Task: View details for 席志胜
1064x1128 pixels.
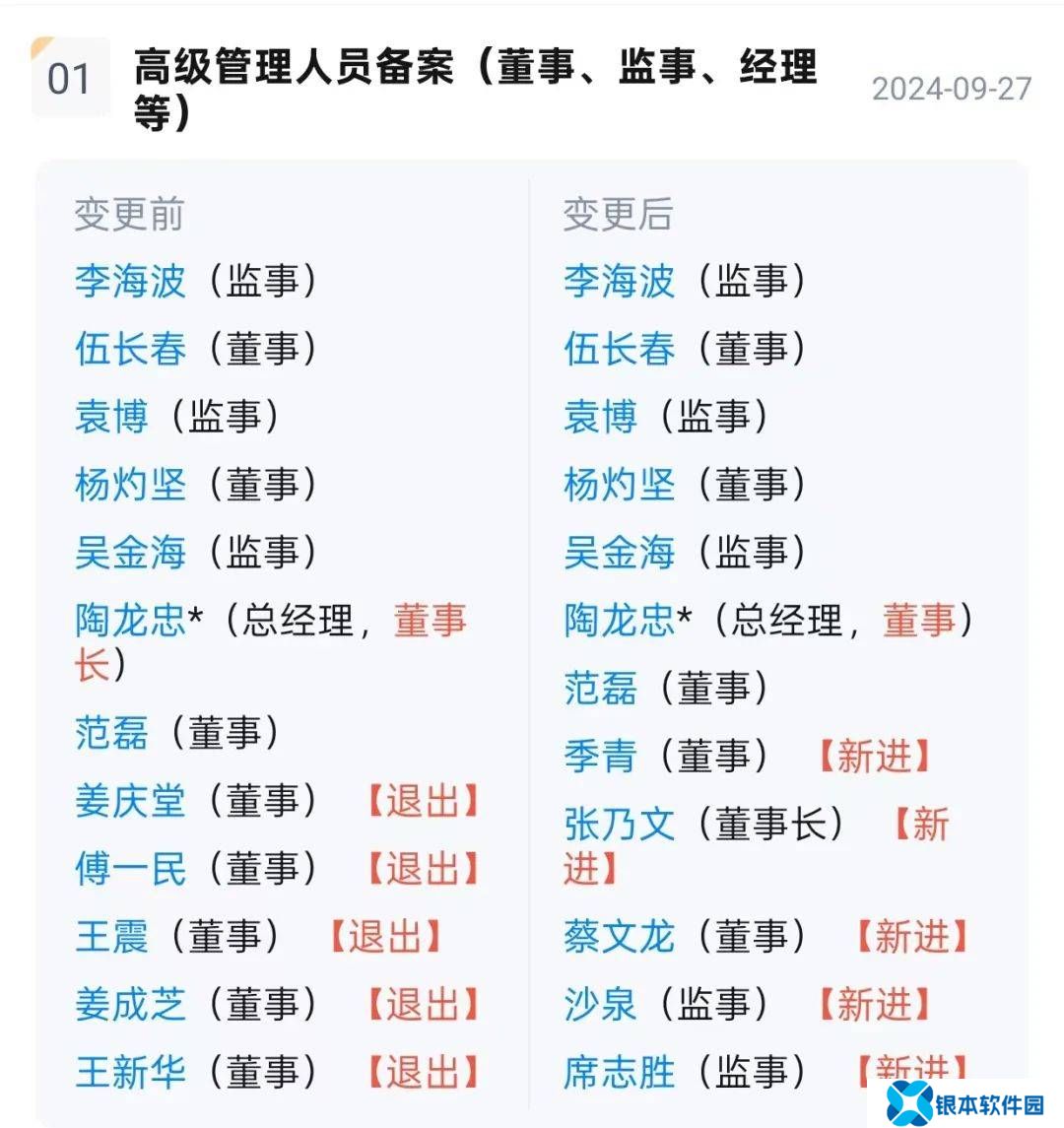Action: tap(619, 1072)
